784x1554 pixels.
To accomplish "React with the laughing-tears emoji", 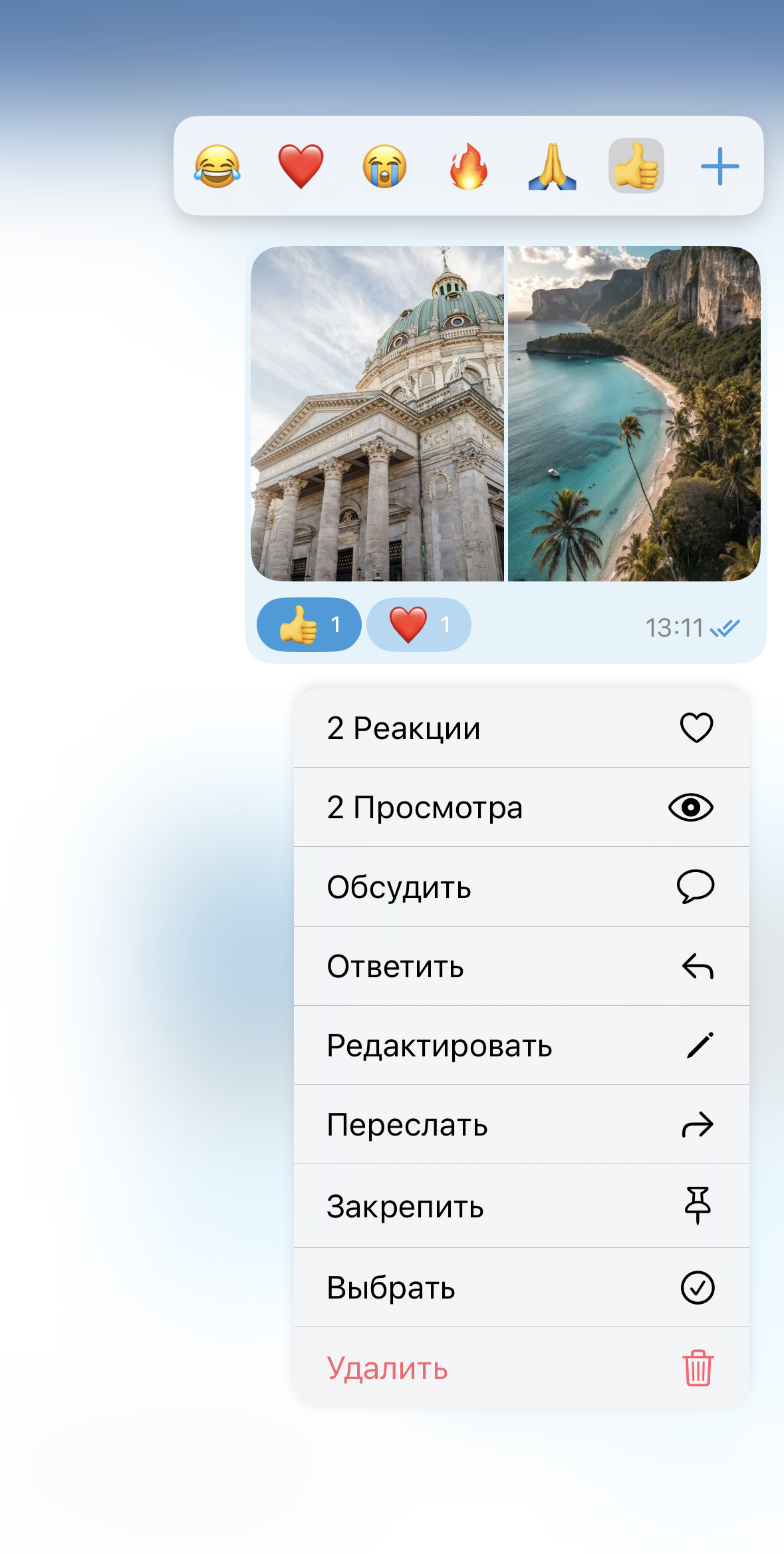I will tap(217, 166).
